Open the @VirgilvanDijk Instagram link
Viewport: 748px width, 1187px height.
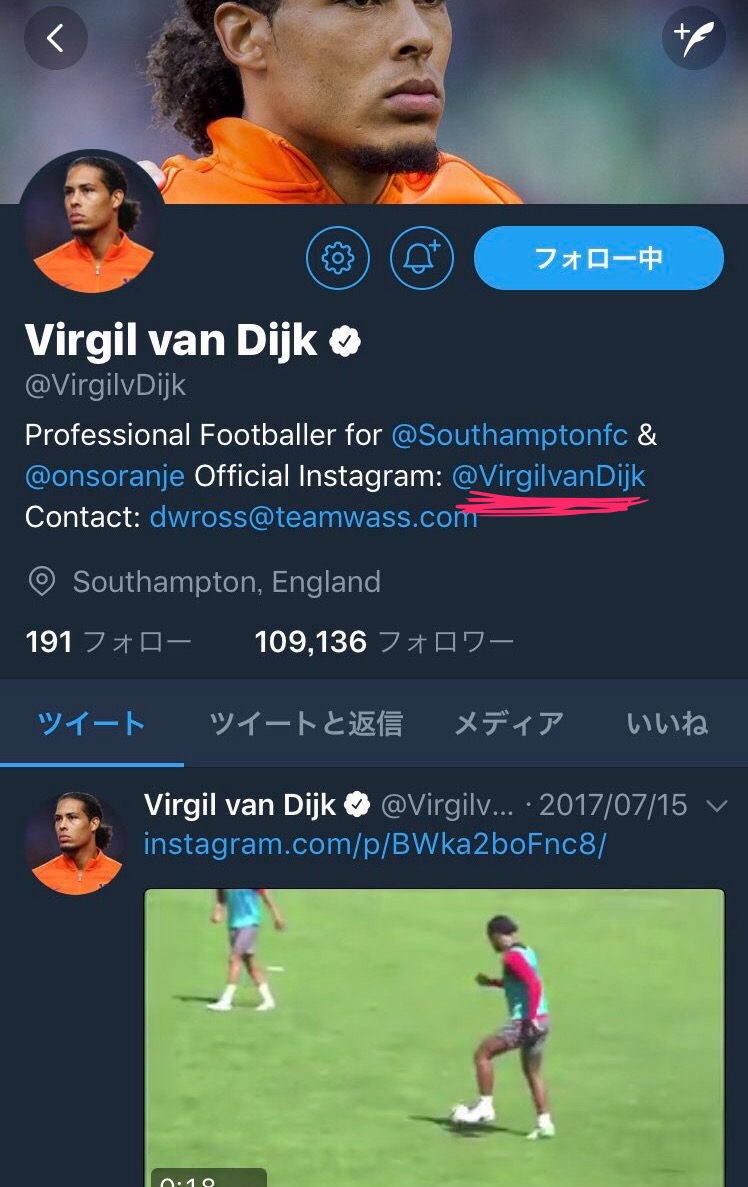[x=549, y=476]
